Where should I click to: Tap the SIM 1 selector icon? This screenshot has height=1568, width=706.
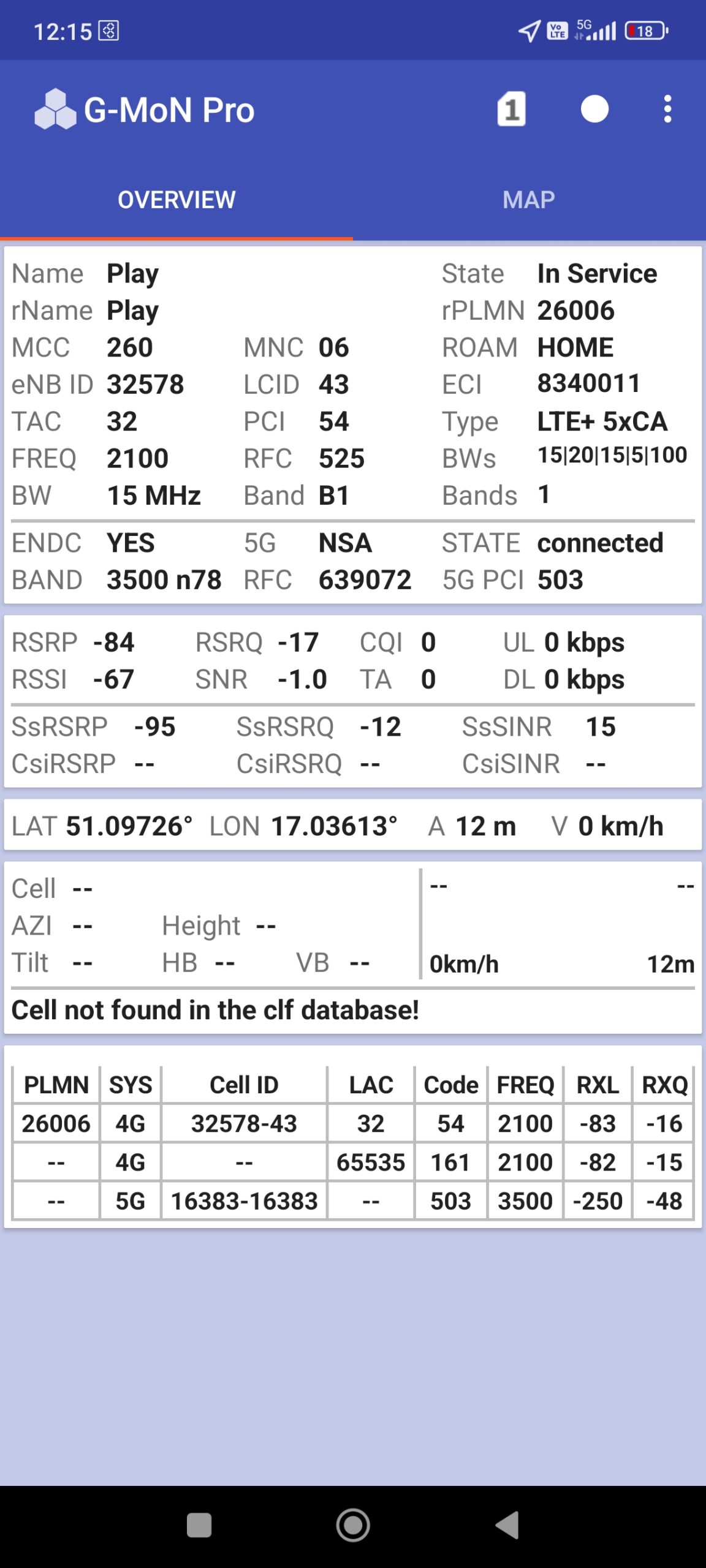click(x=511, y=110)
